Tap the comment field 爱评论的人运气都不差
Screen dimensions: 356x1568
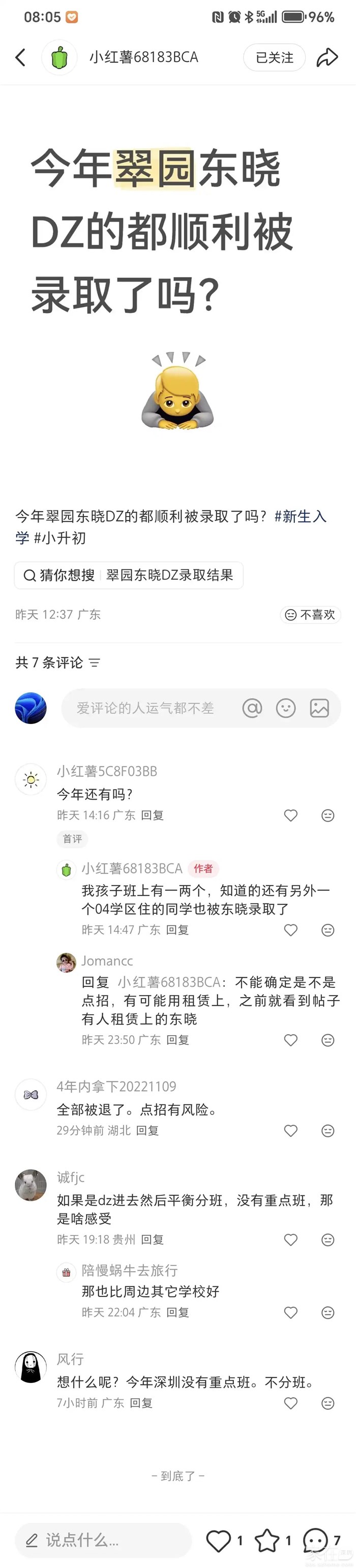pyautogui.click(x=145, y=708)
